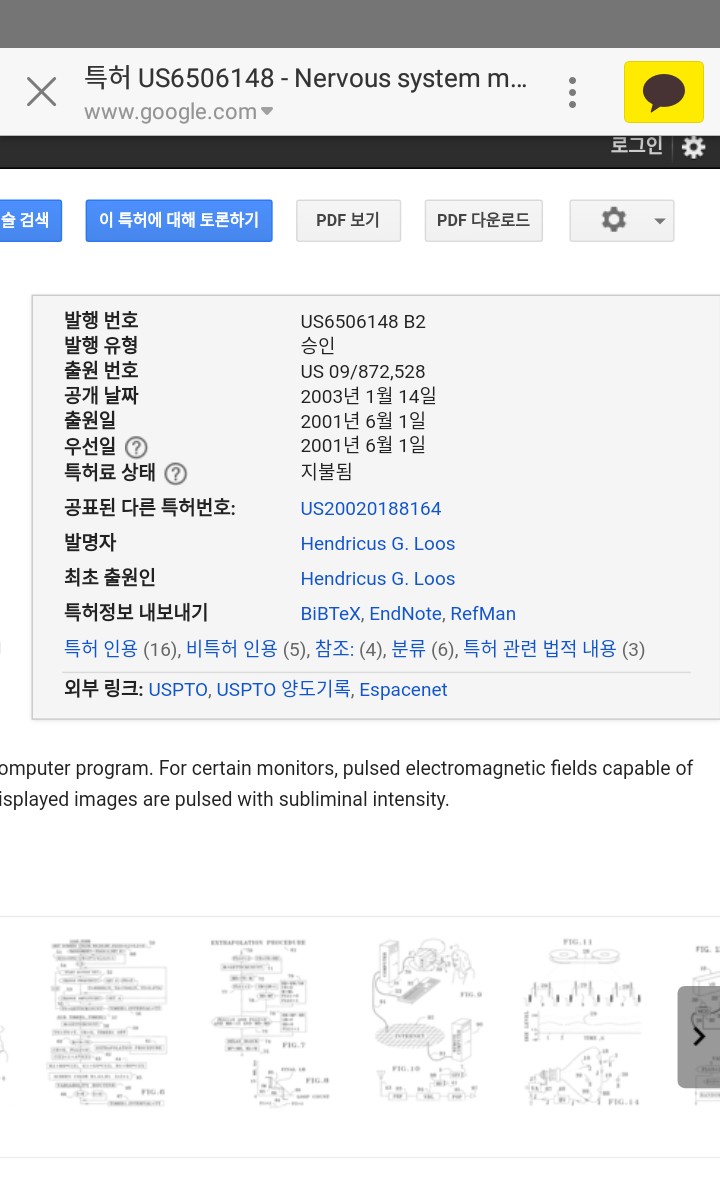The image size is (720, 1187).
Task: Open 비특허 인용 link
Action: coord(232,650)
